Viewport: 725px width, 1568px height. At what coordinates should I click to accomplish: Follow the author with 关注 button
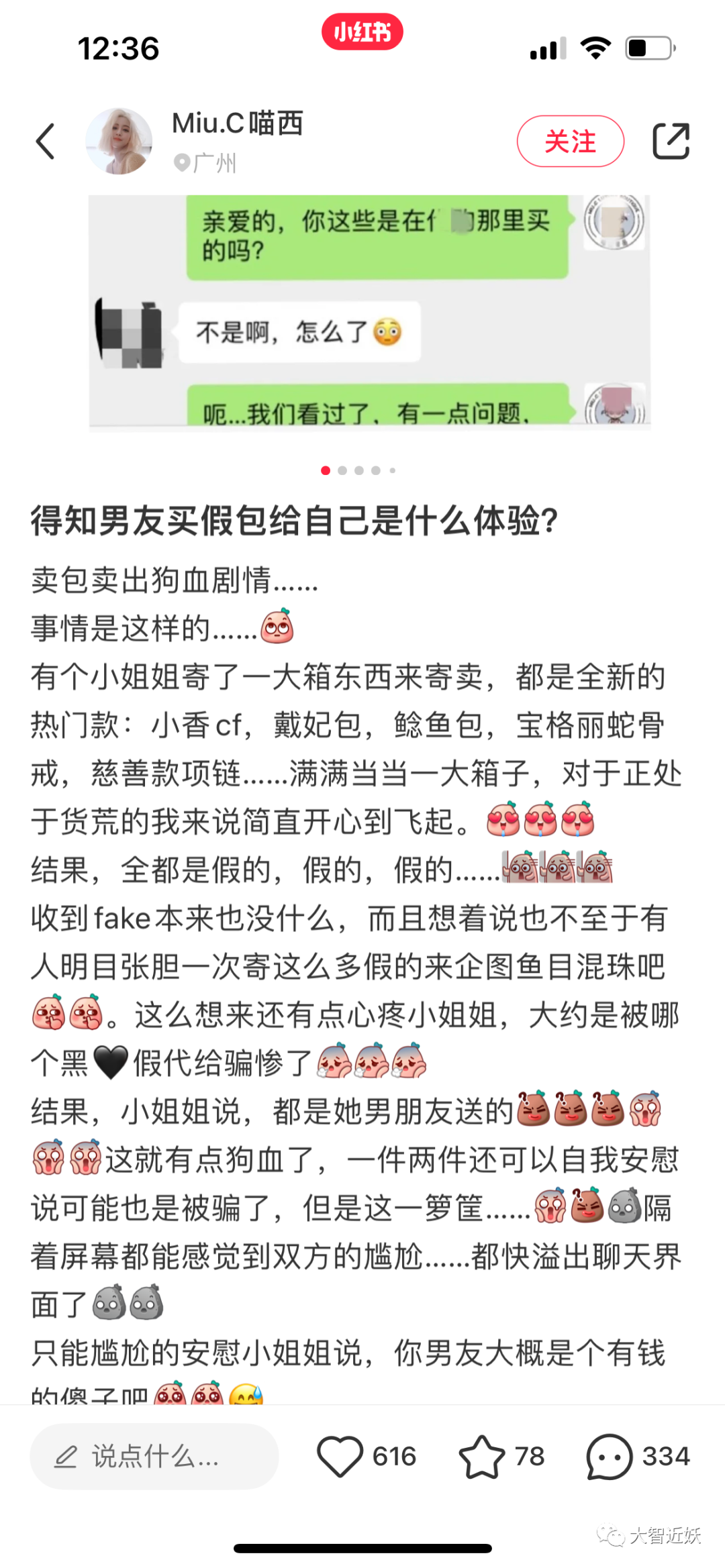(x=570, y=142)
